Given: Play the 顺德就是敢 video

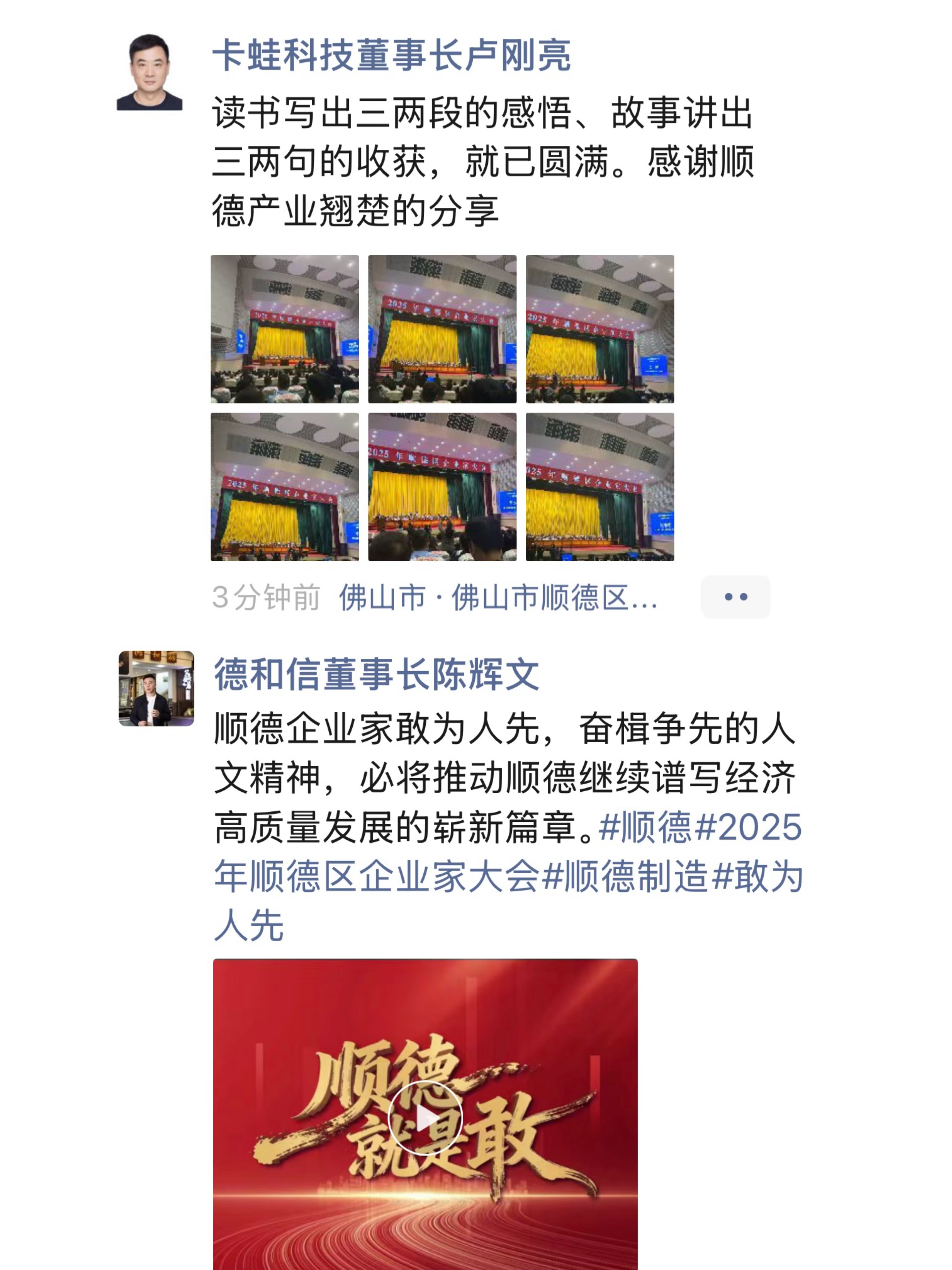Looking at the screenshot, I should (425, 1118).
